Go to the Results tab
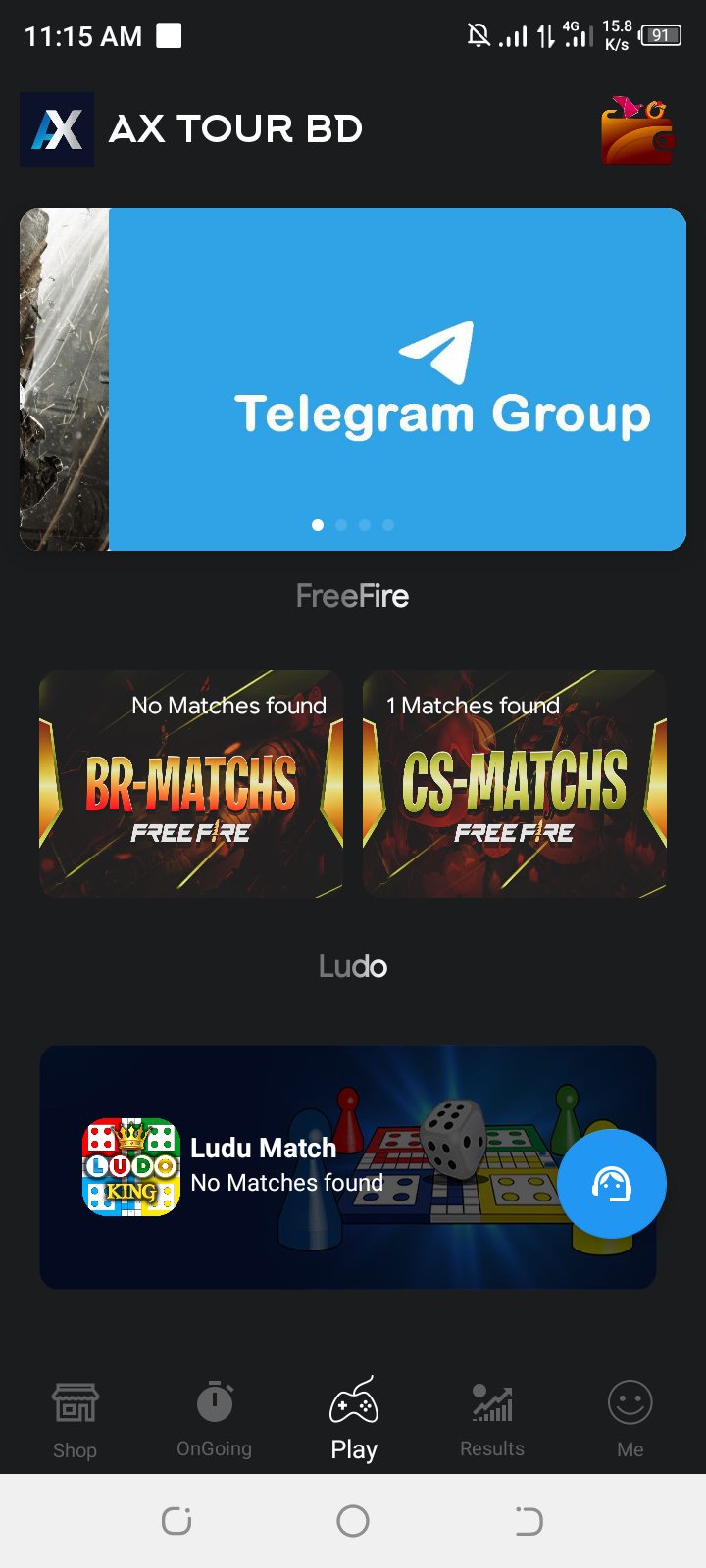This screenshot has height=1568, width=706. (492, 1421)
